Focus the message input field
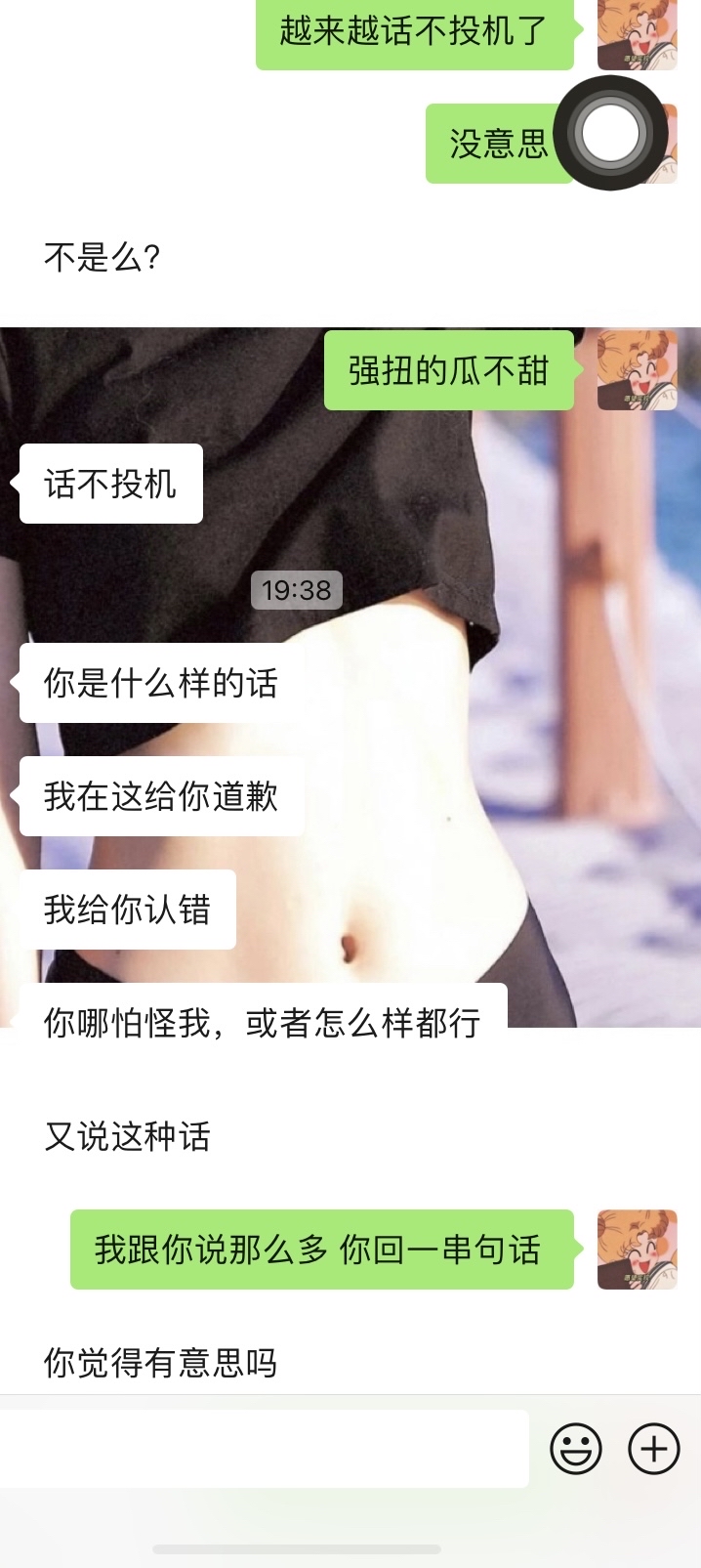 point(265,1448)
